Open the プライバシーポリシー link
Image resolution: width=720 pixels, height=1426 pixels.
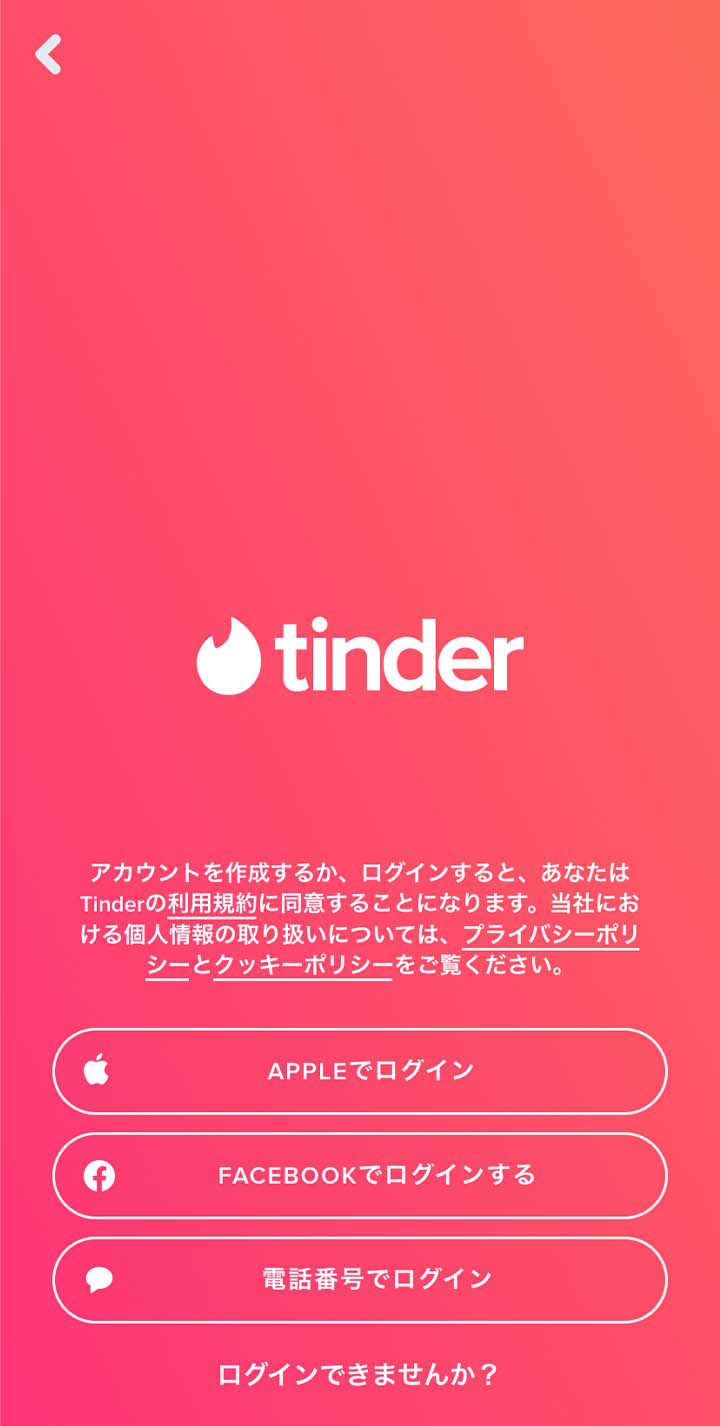click(x=550, y=936)
